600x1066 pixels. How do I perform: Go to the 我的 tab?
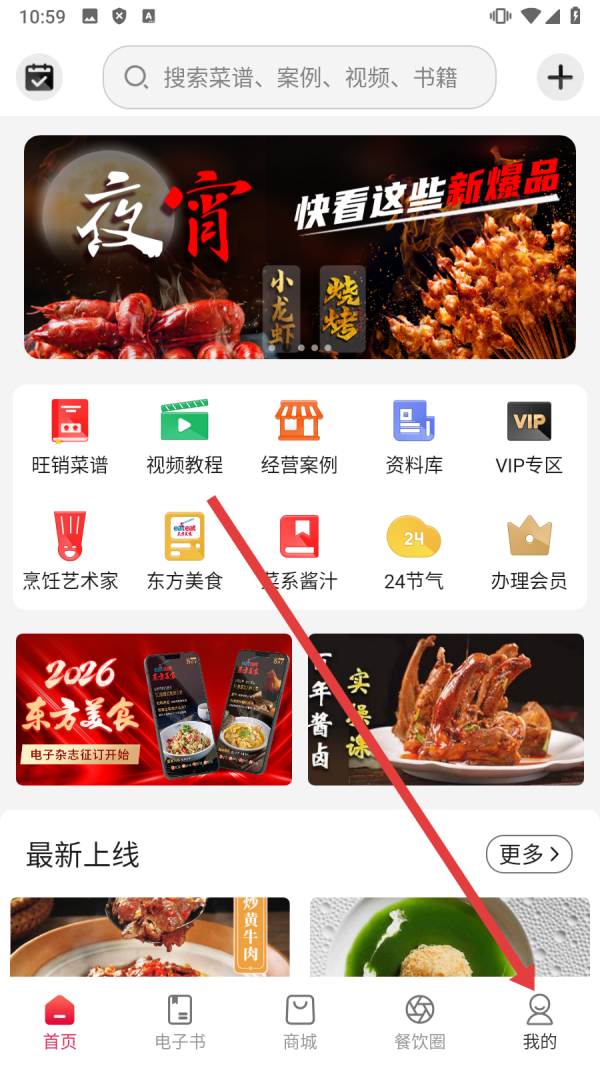540,1022
